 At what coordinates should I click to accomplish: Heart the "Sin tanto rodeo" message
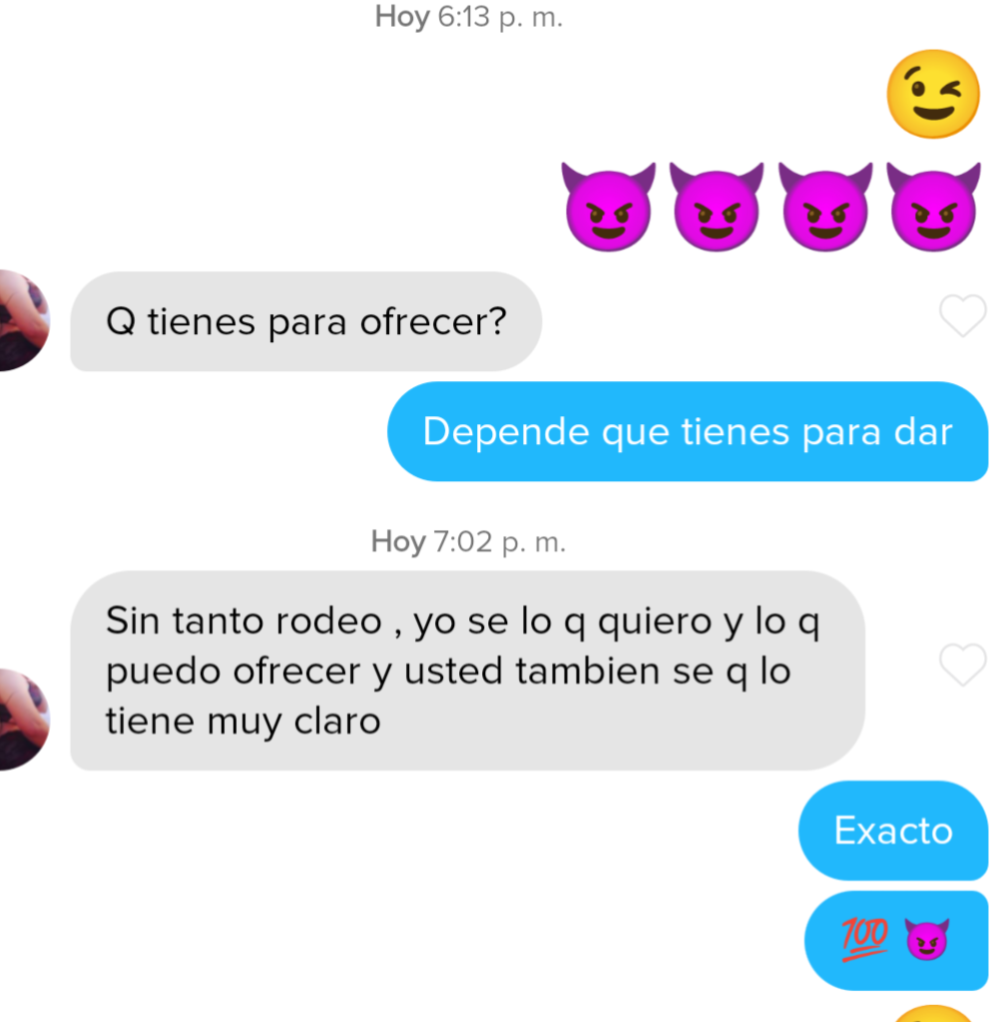tap(963, 666)
